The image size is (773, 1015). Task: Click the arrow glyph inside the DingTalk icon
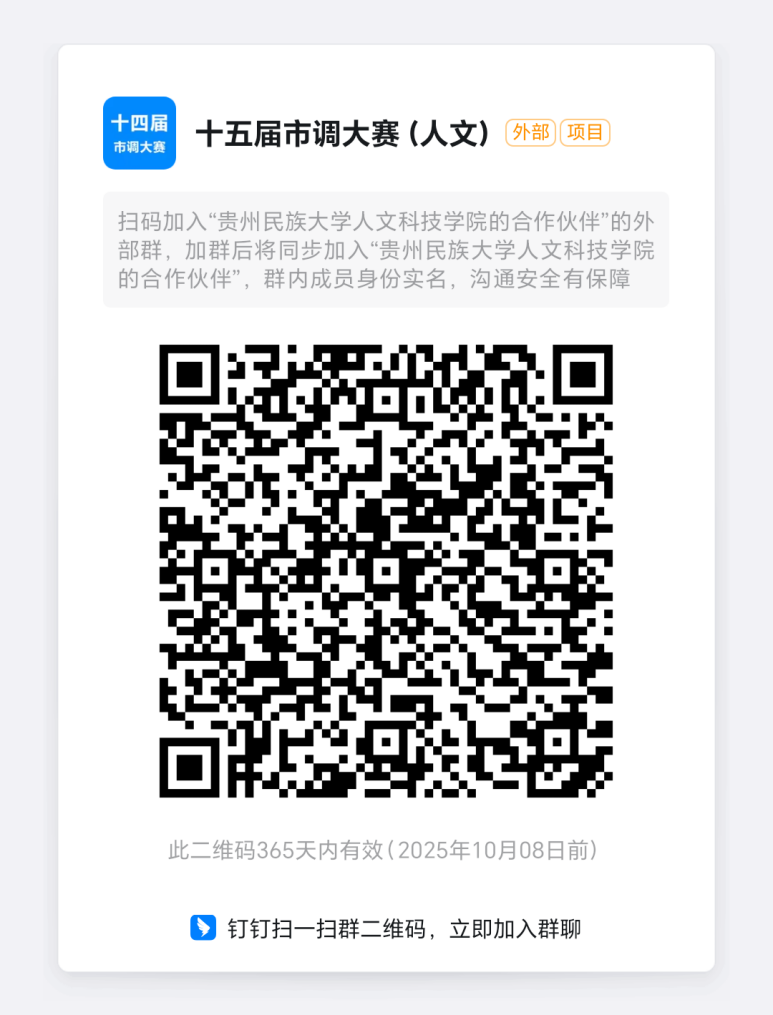coord(203,929)
